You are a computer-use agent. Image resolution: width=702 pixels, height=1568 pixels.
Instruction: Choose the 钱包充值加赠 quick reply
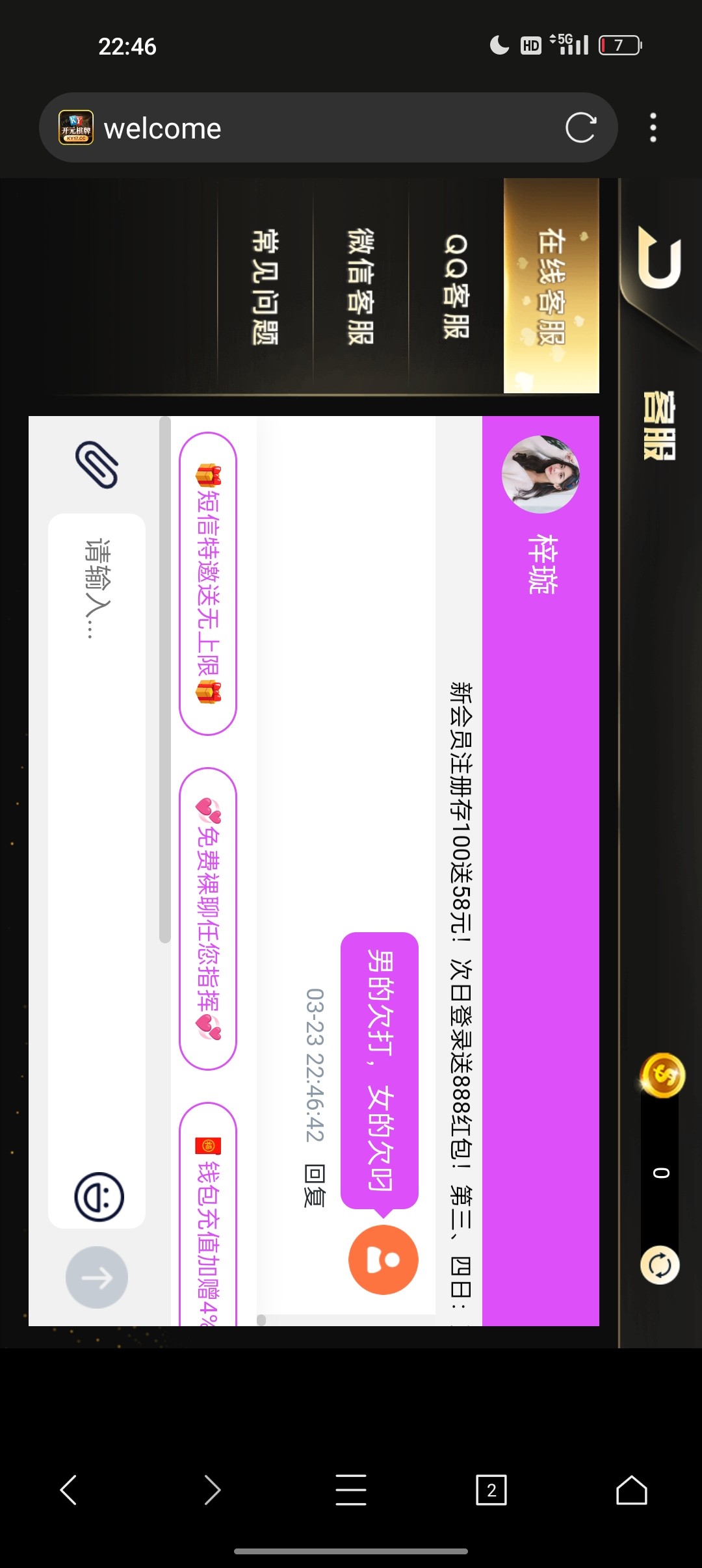[x=208, y=1222]
